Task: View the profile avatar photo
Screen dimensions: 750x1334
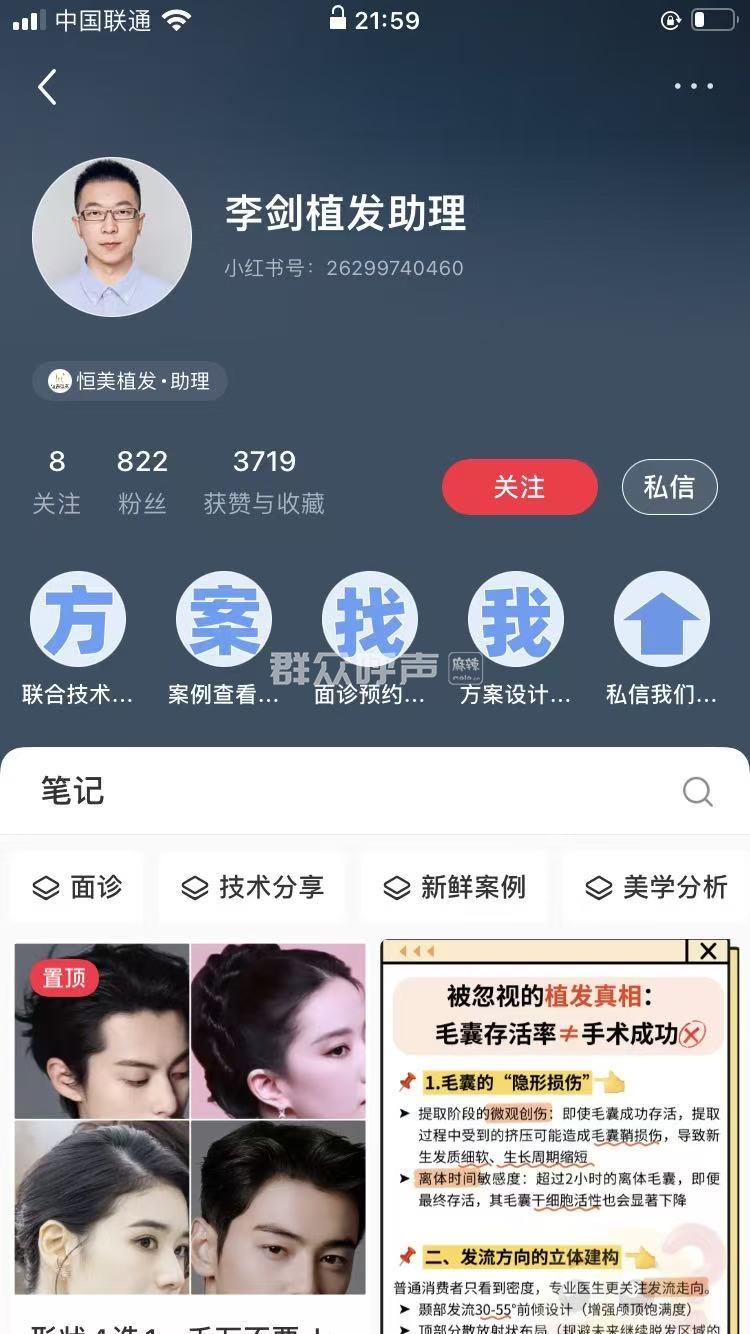Action: 112,237
